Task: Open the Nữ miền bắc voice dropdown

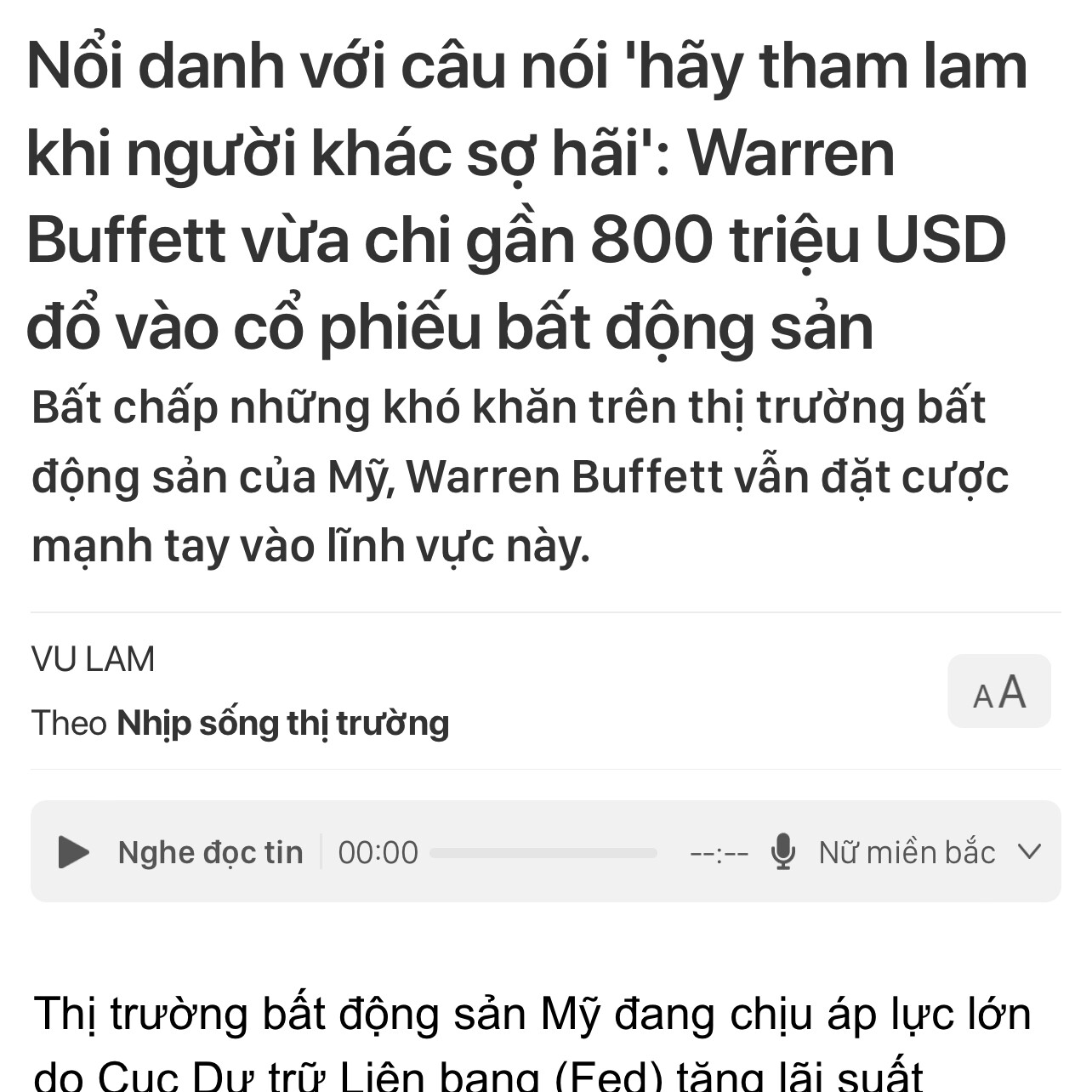Action: tap(927, 852)
